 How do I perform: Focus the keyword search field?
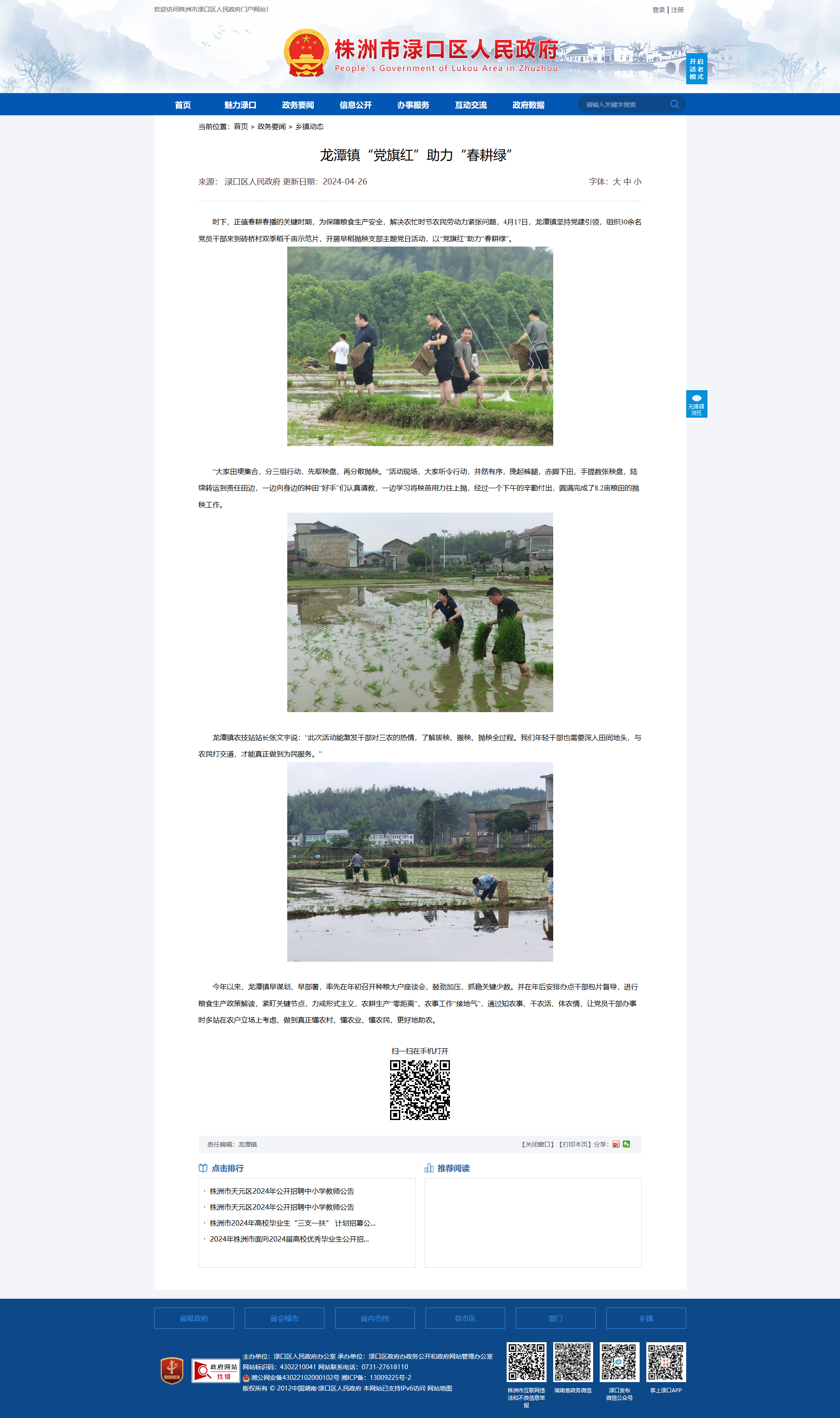coord(625,105)
